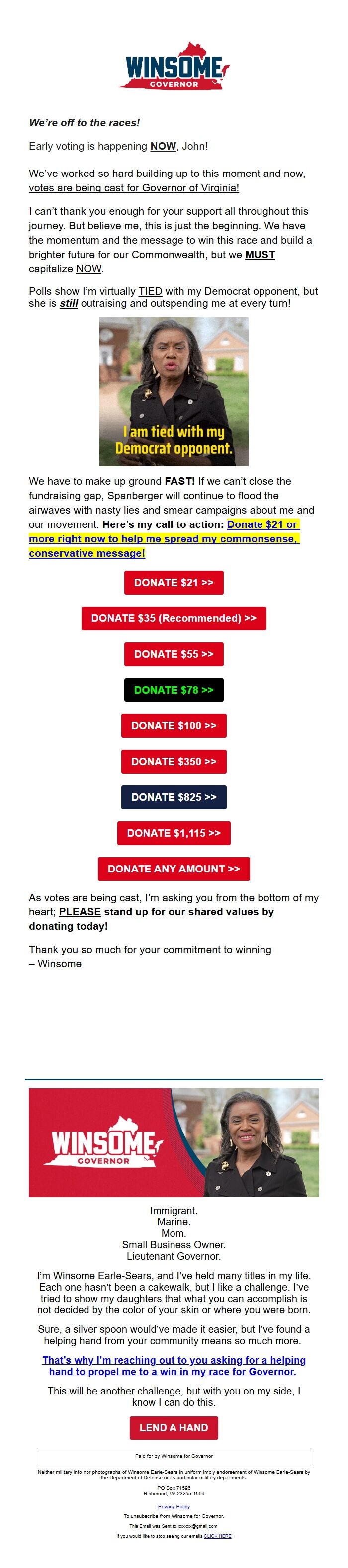The image size is (348, 1568).
Task: Tap the black DONATE $78 button
Action: coord(174,690)
